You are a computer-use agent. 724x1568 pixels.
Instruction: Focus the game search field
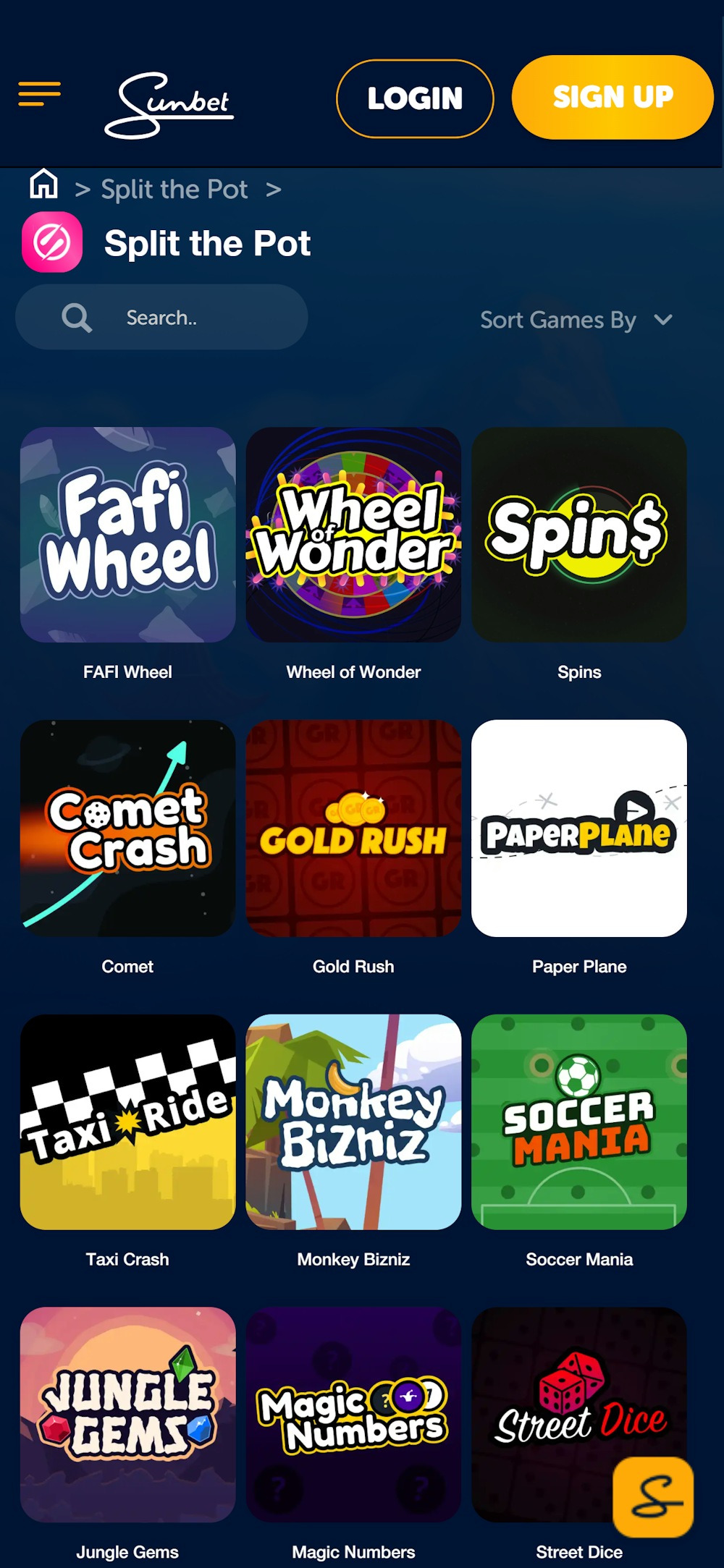point(188,318)
